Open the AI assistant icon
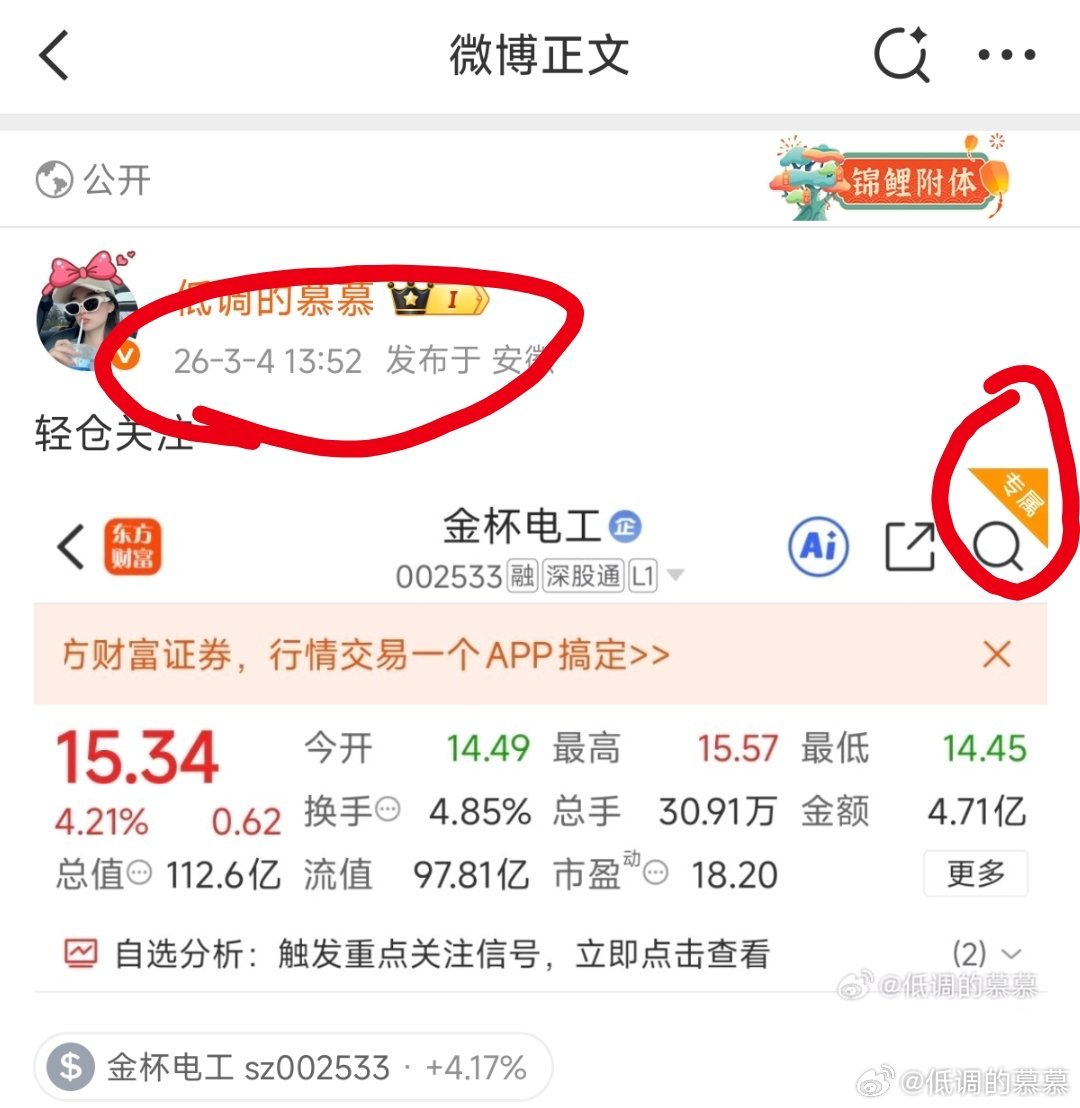This screenshot has width=1080, height=1108. coord(818,544)
